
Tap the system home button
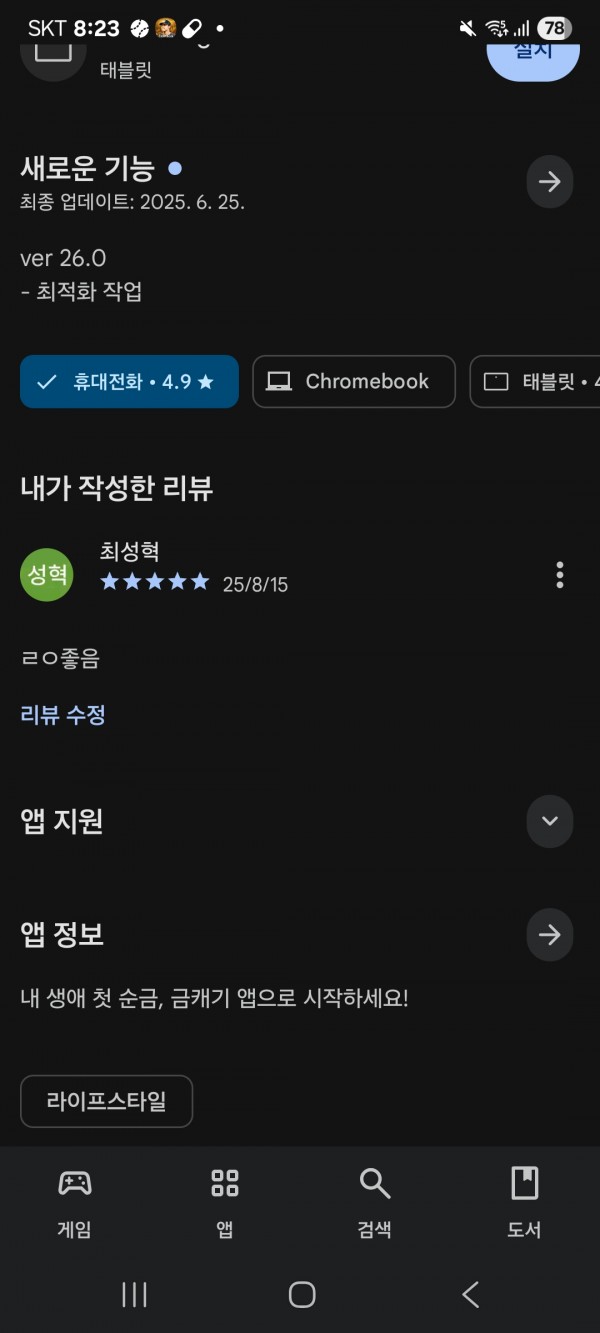tap(302, 1295)
